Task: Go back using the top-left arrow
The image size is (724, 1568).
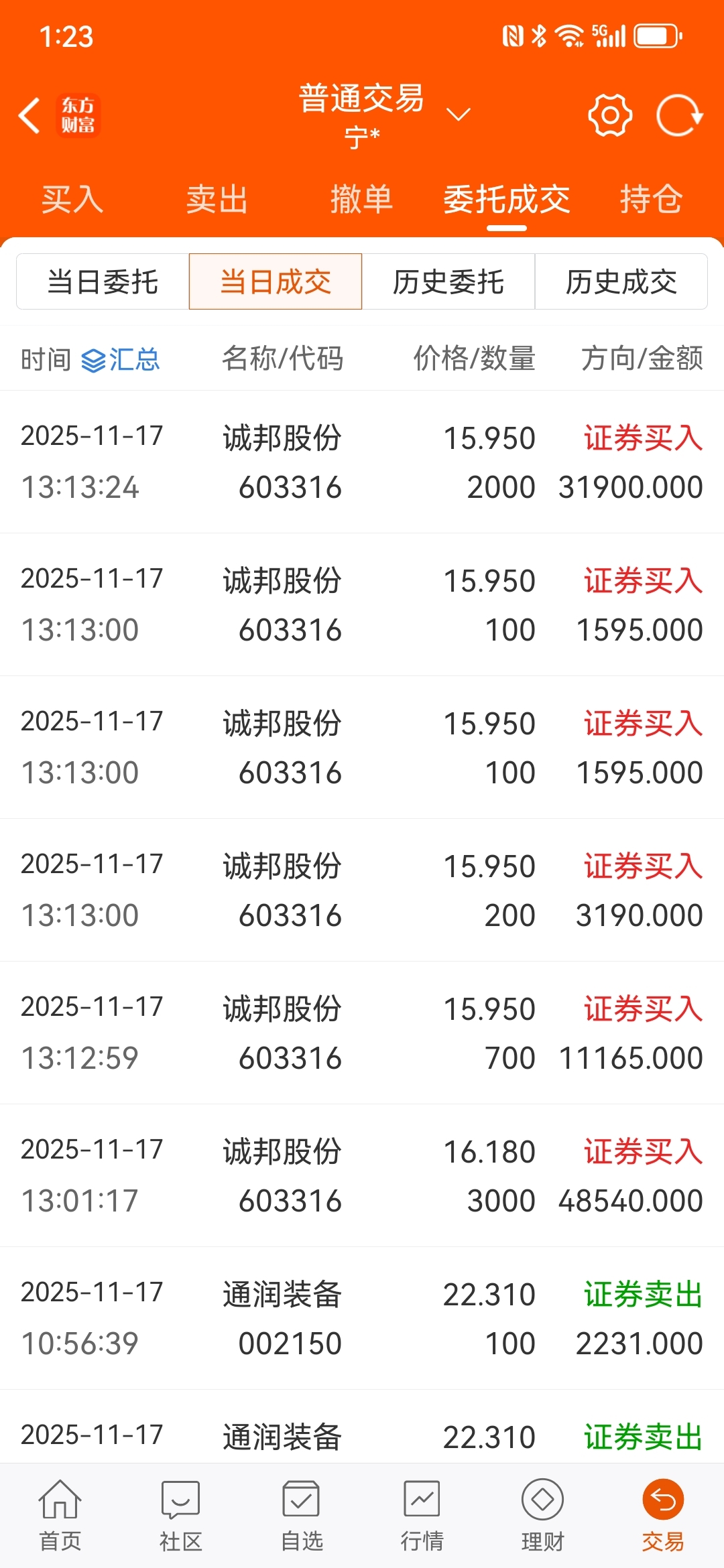Action: pos(29,116)
